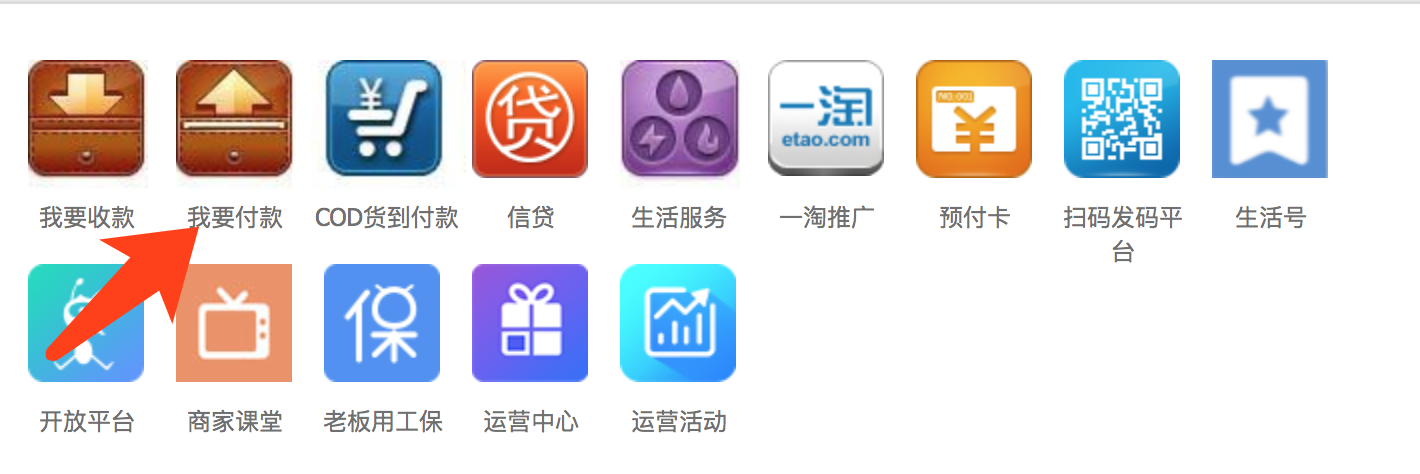Open 运营活动 chart tile

(x=678, y=323)
